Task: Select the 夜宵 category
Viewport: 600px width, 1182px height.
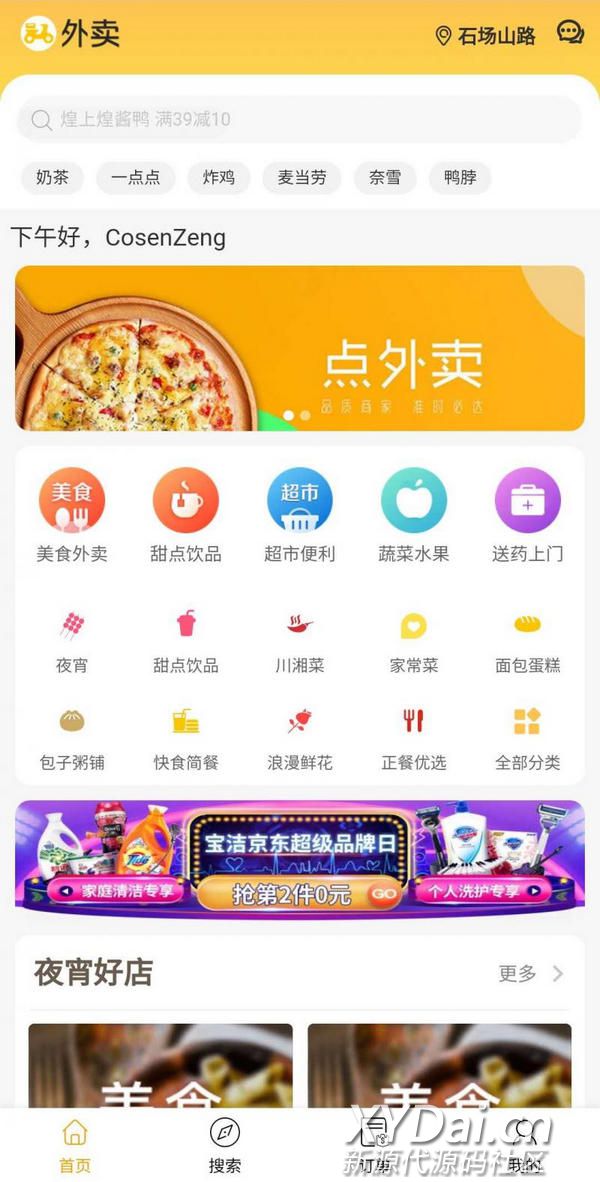Action: click(x=72, y=641)
